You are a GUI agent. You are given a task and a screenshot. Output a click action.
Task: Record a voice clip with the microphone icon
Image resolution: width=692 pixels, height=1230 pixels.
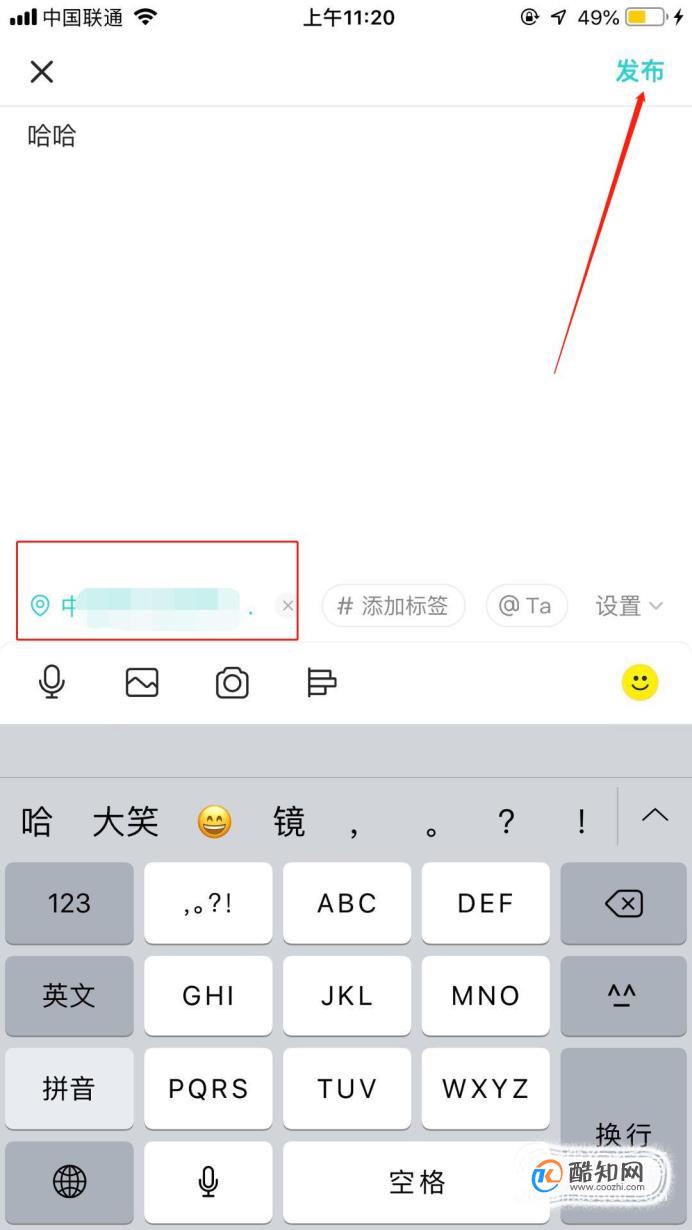pyautogui.click(x=52, y=683)
